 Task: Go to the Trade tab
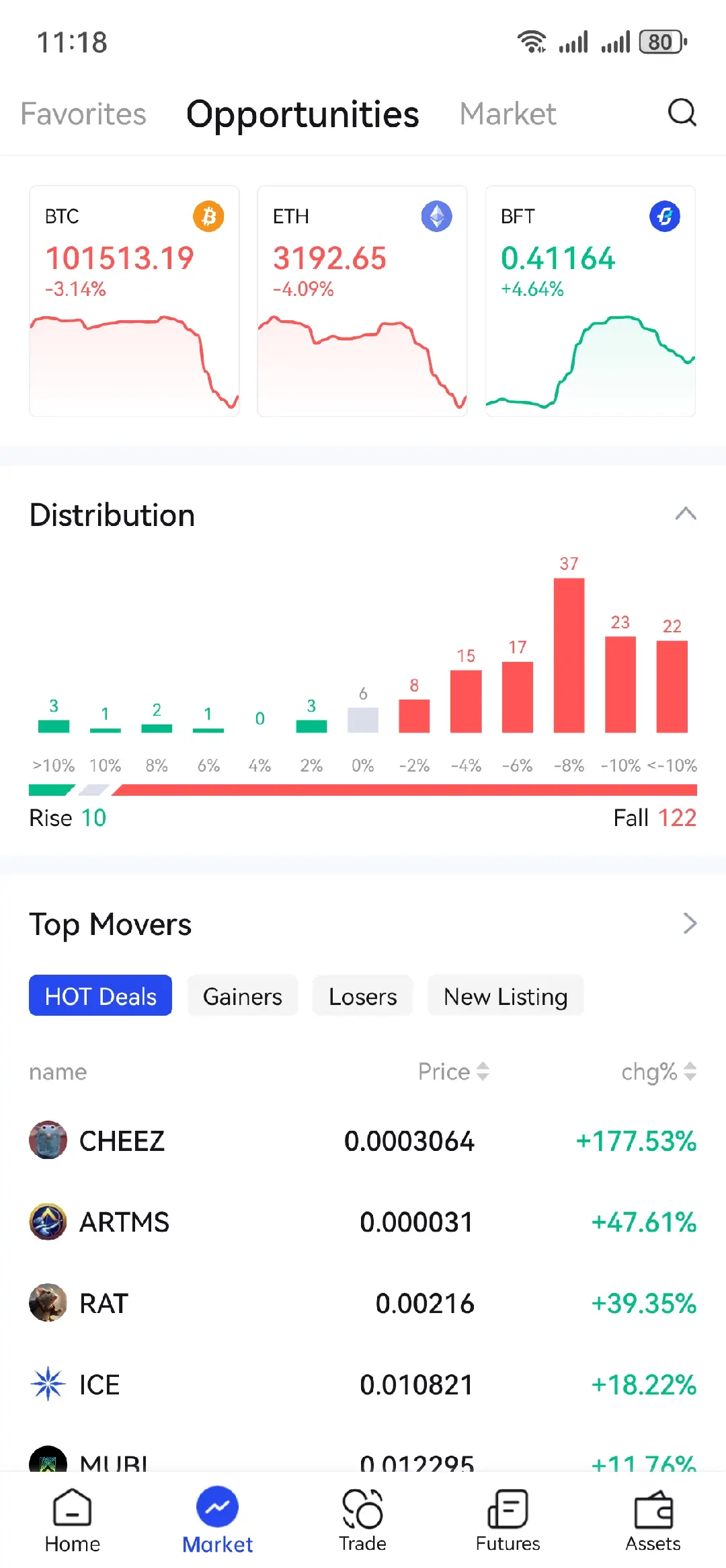coord(362,1522)
